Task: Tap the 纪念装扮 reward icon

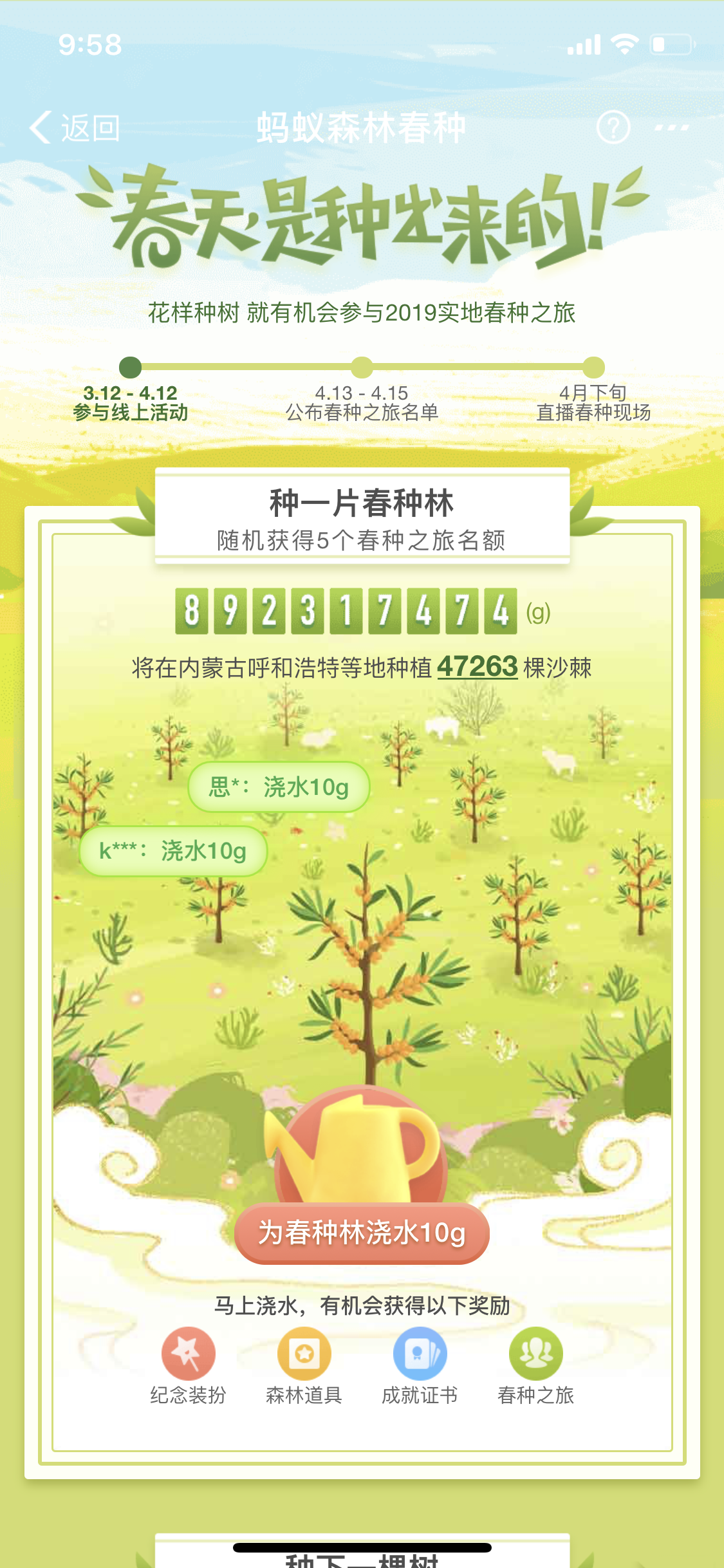Action: (x=188, y=1354)
